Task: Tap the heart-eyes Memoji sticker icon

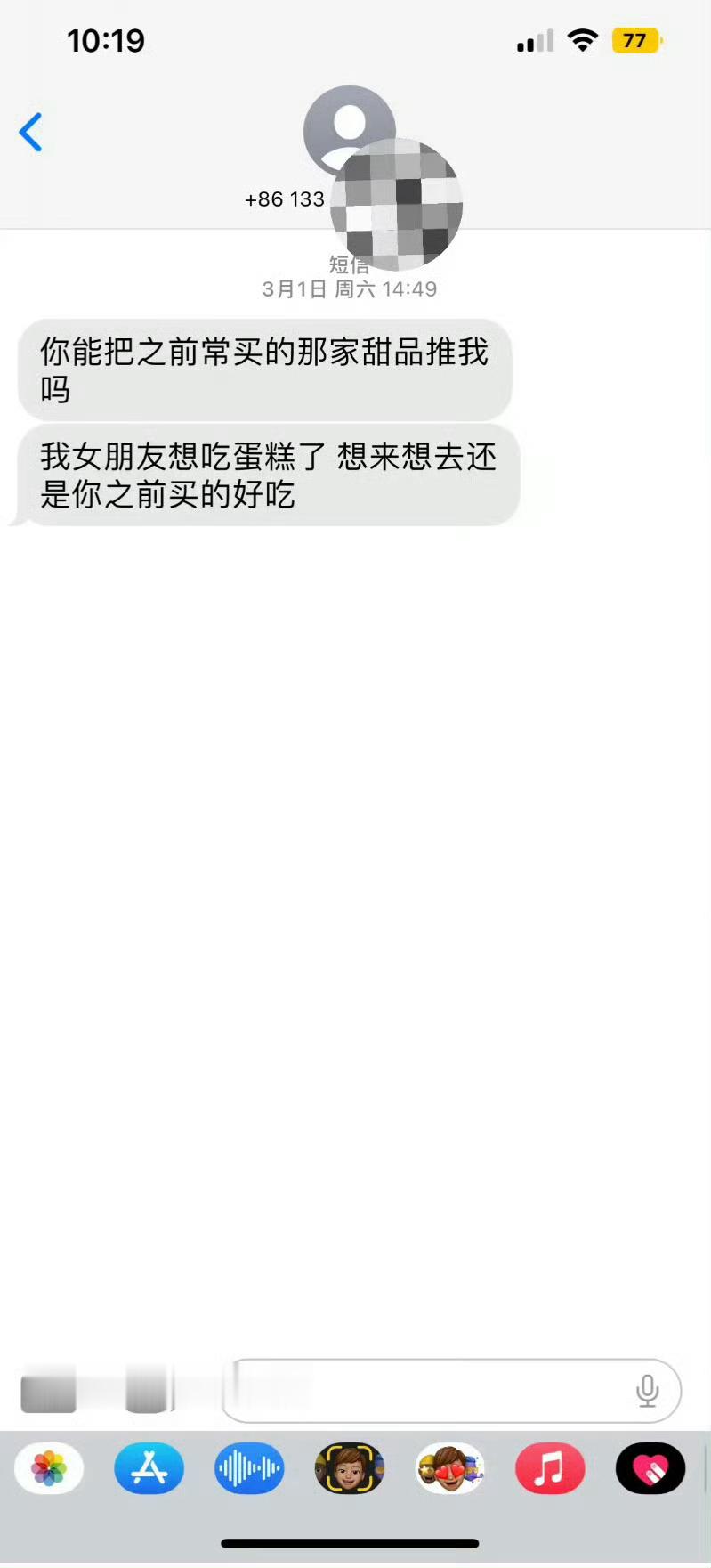Action: tap(449, 1469)
